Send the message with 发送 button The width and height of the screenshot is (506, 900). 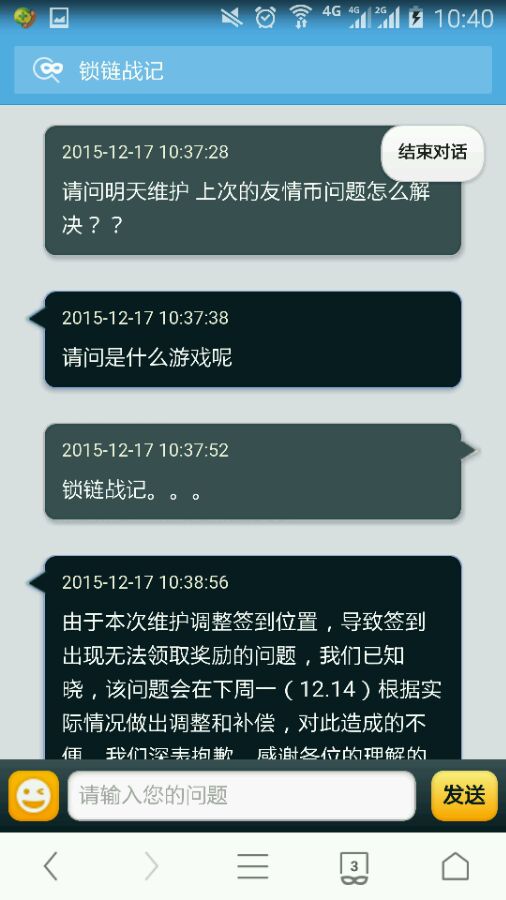tap(464, 796)
